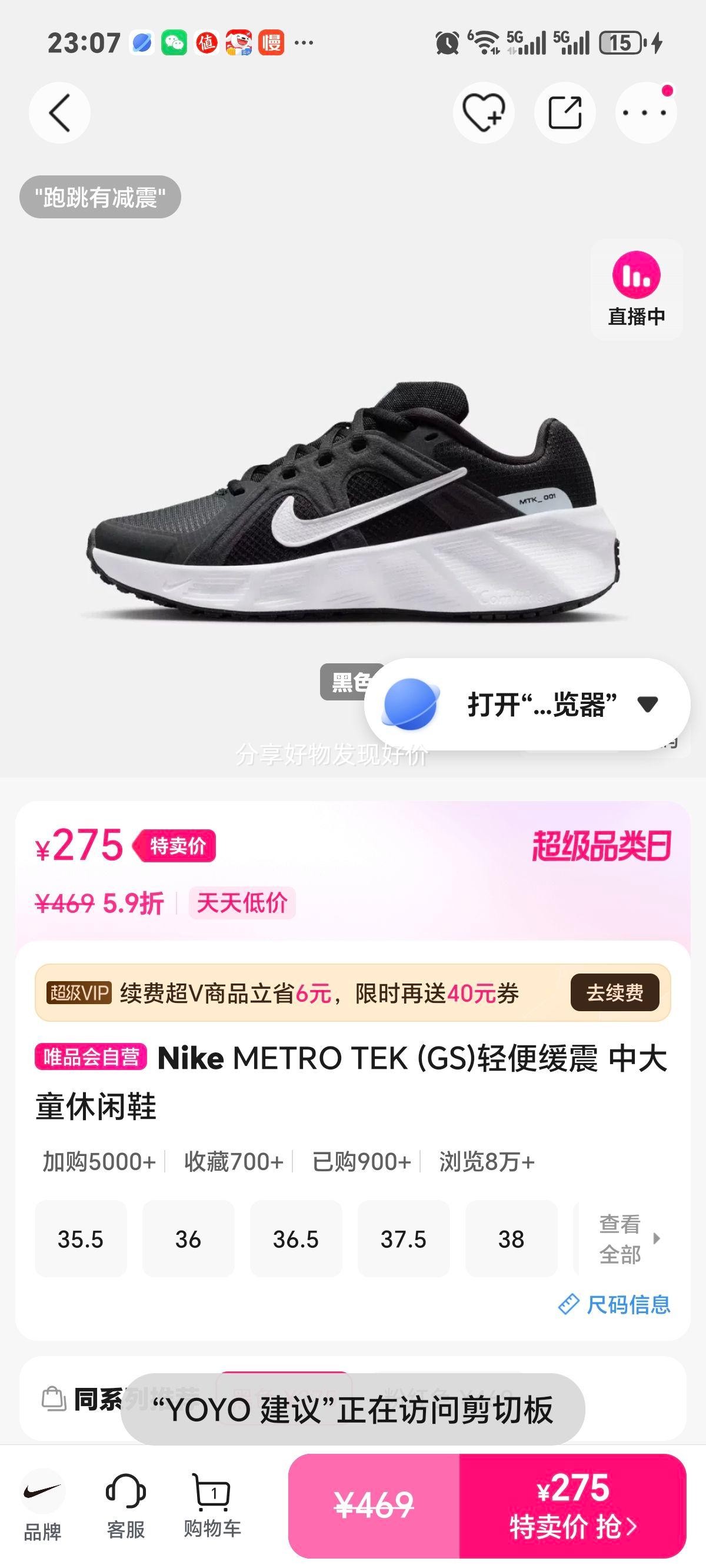706x1568 pixels.
Task: Tap the back arrow to return
Action: click(59, 113)
